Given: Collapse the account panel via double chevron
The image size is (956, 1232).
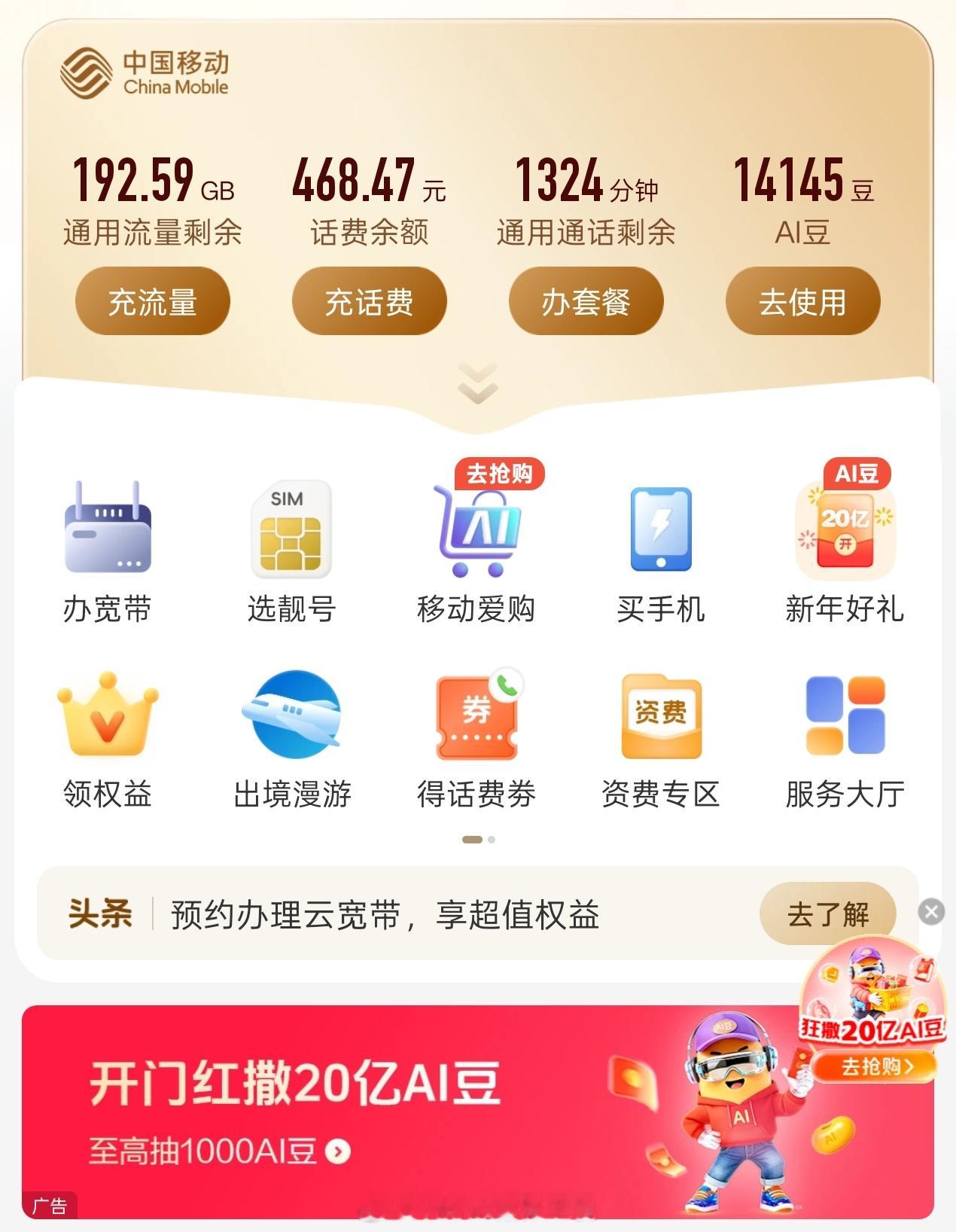Looking at the screenshot, I should click(x=477, y=386).
